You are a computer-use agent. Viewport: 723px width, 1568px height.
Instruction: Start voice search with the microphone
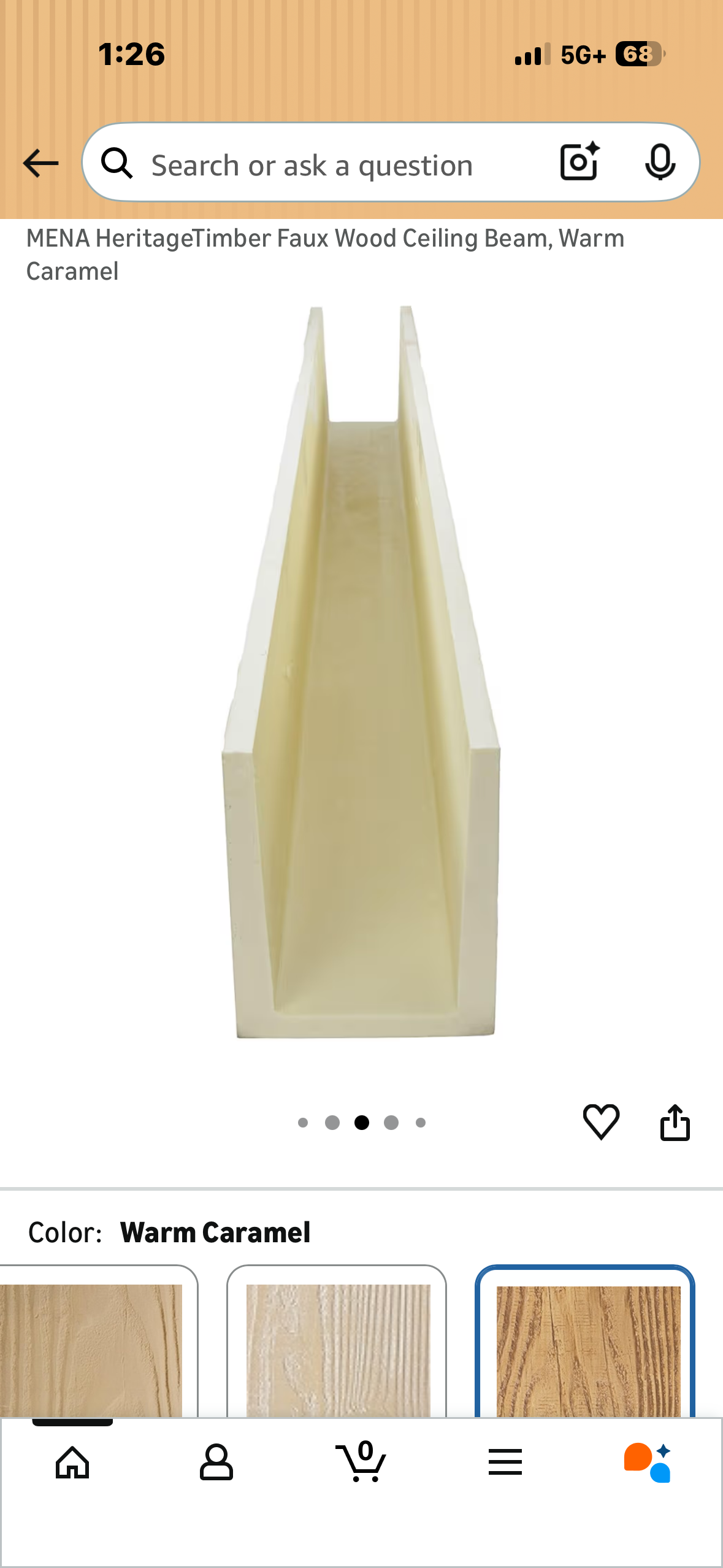660,163
